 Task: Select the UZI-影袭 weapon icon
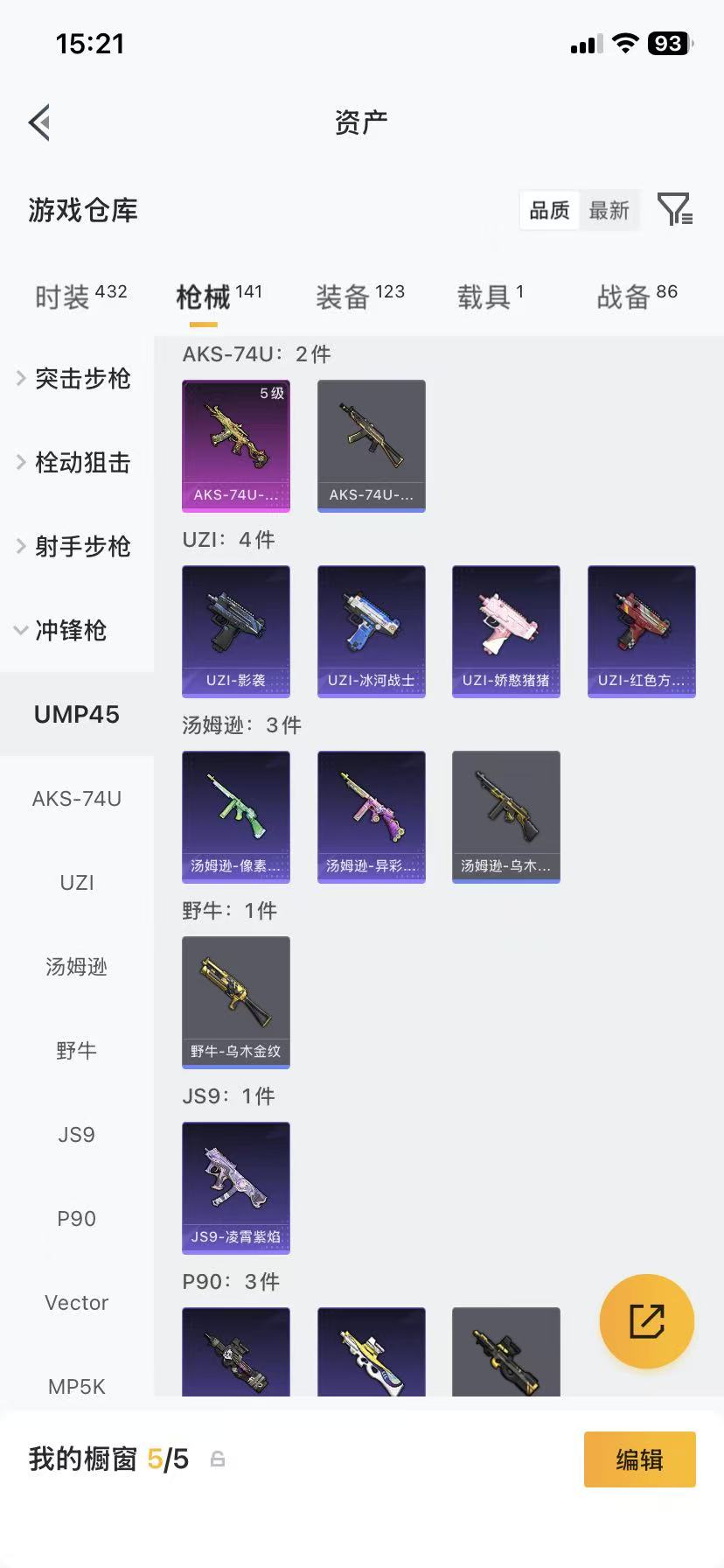pyautogui.click(x=235, y=632)
